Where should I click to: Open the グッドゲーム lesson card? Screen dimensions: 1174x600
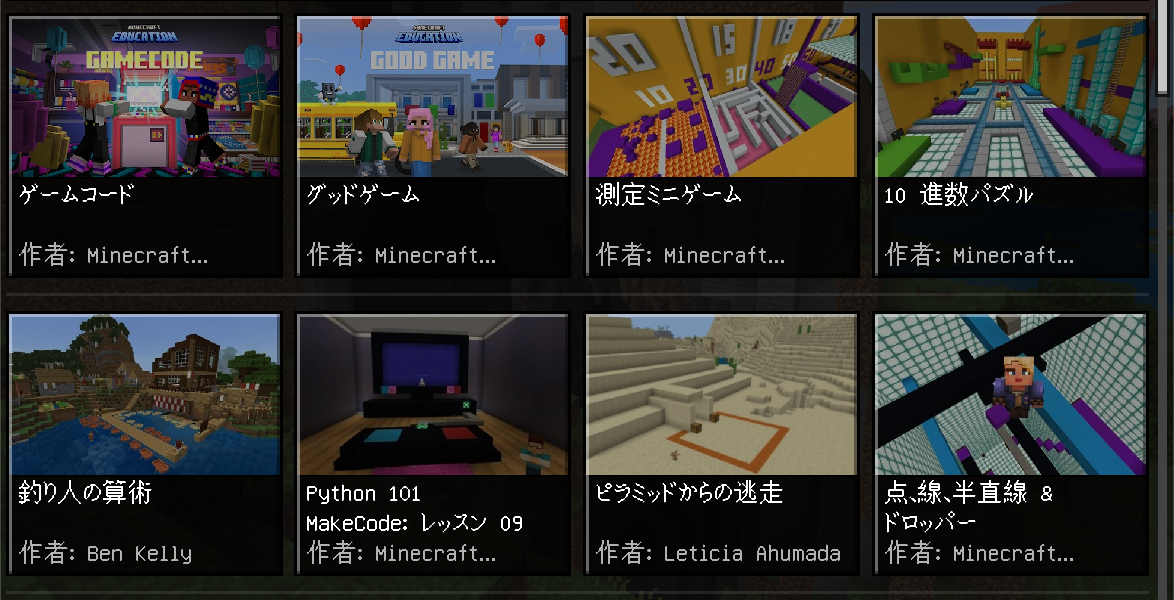pyautogui.click(x=433, y=145)
